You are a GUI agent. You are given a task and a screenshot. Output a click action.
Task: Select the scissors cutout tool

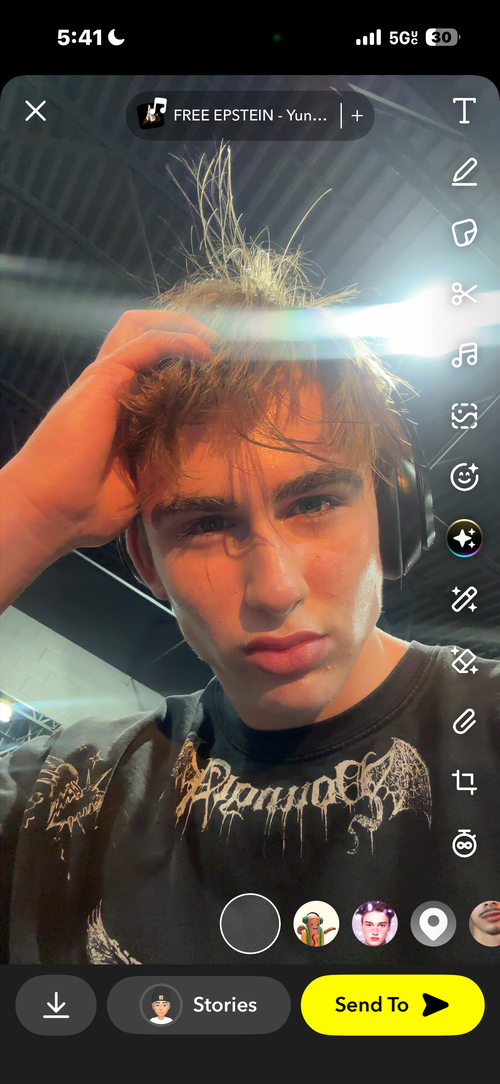[464, 293]
